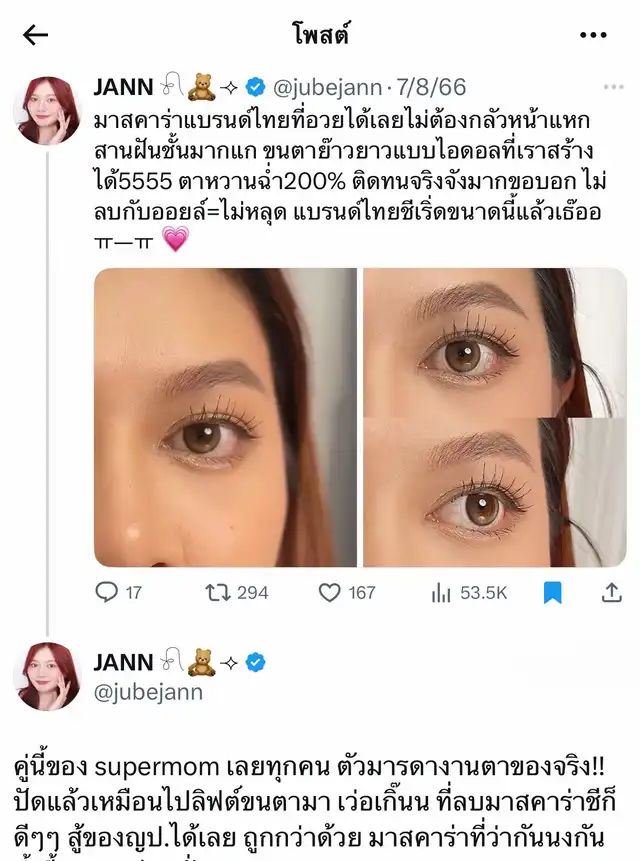
Task: Open the bottom-right eye photo
Action: click(495, 493)
